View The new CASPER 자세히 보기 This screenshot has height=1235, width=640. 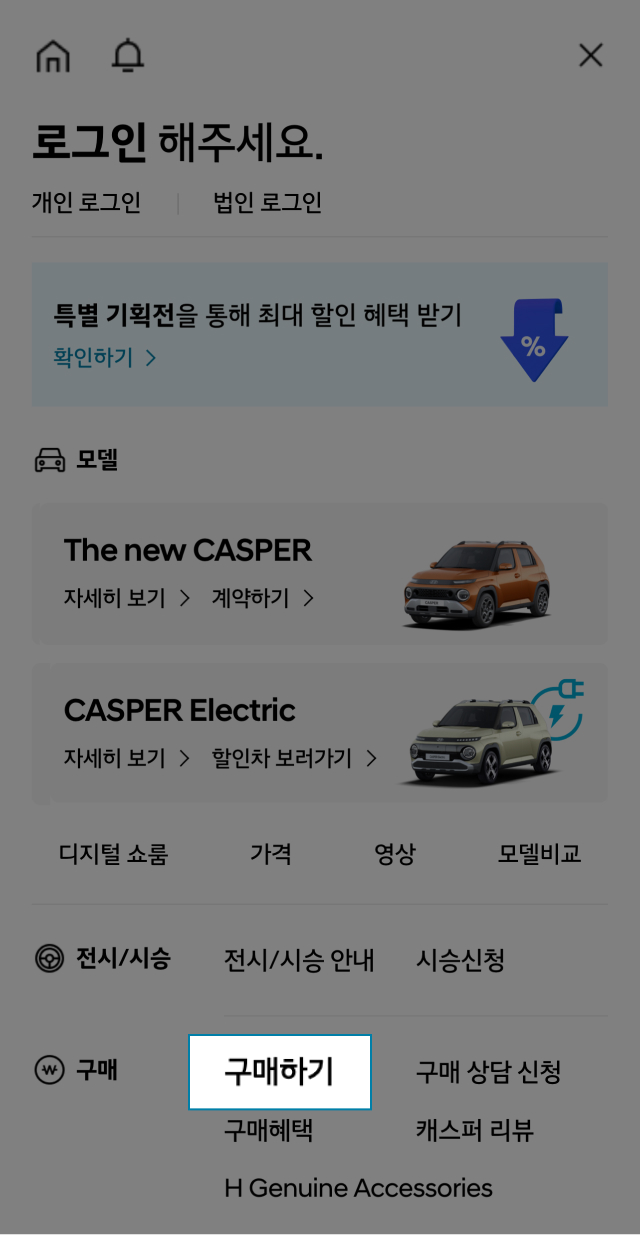tap(126, 598)
